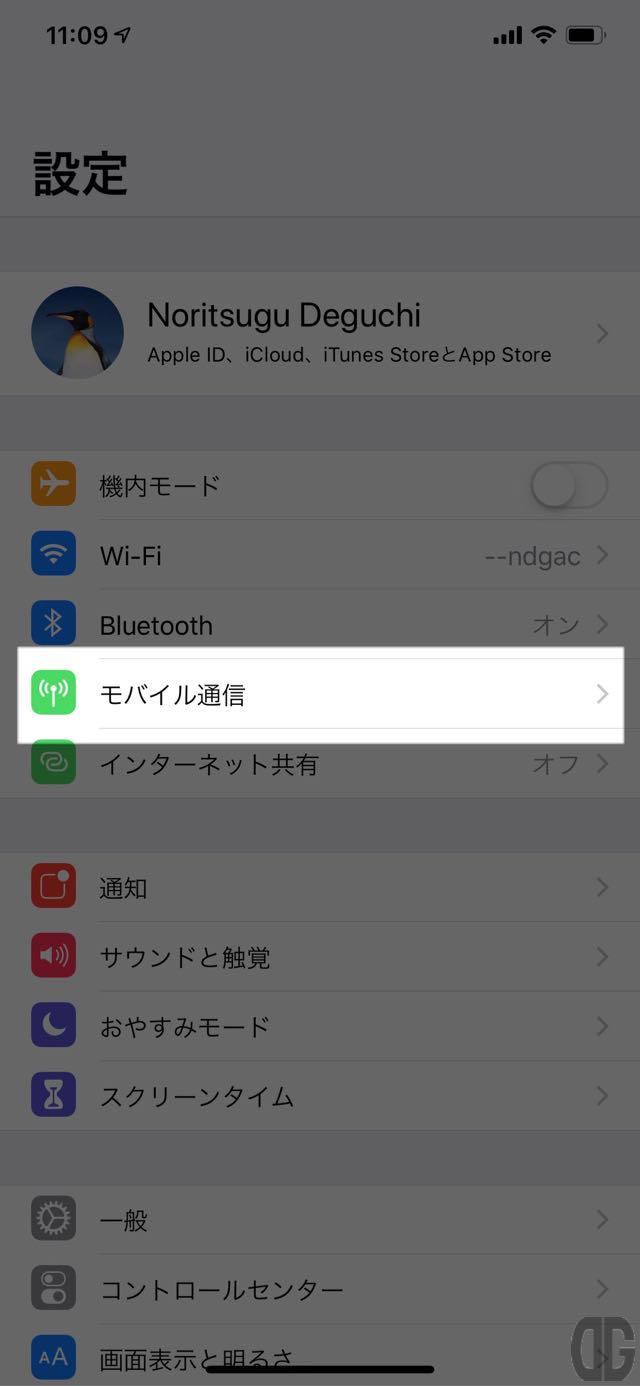Image resolution: width=640 pixels, height=1386 pixels.
Task: Open おやすみモード settings
Action: point(320,1026)
